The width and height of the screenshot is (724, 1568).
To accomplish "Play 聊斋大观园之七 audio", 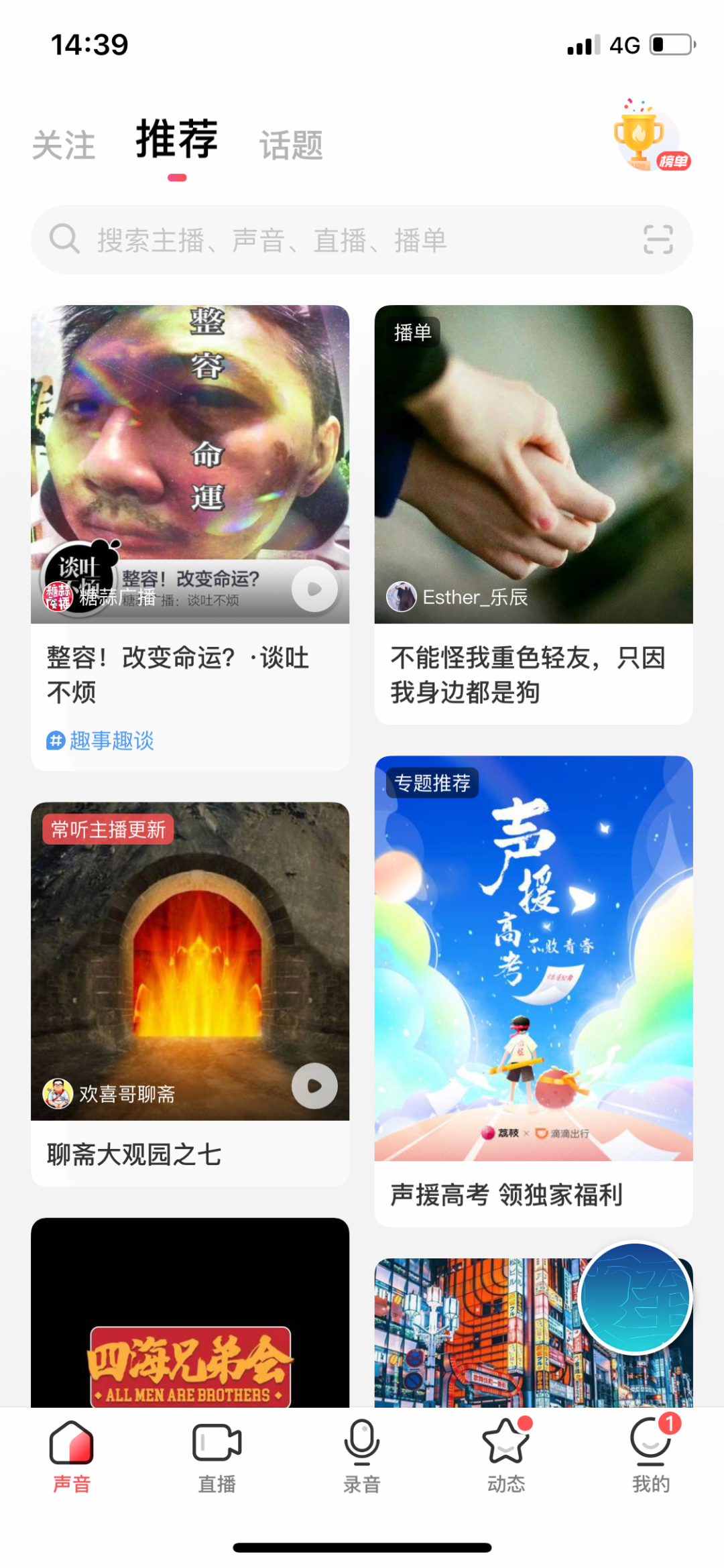I will pyautogui.click(x=314, y=1085).
